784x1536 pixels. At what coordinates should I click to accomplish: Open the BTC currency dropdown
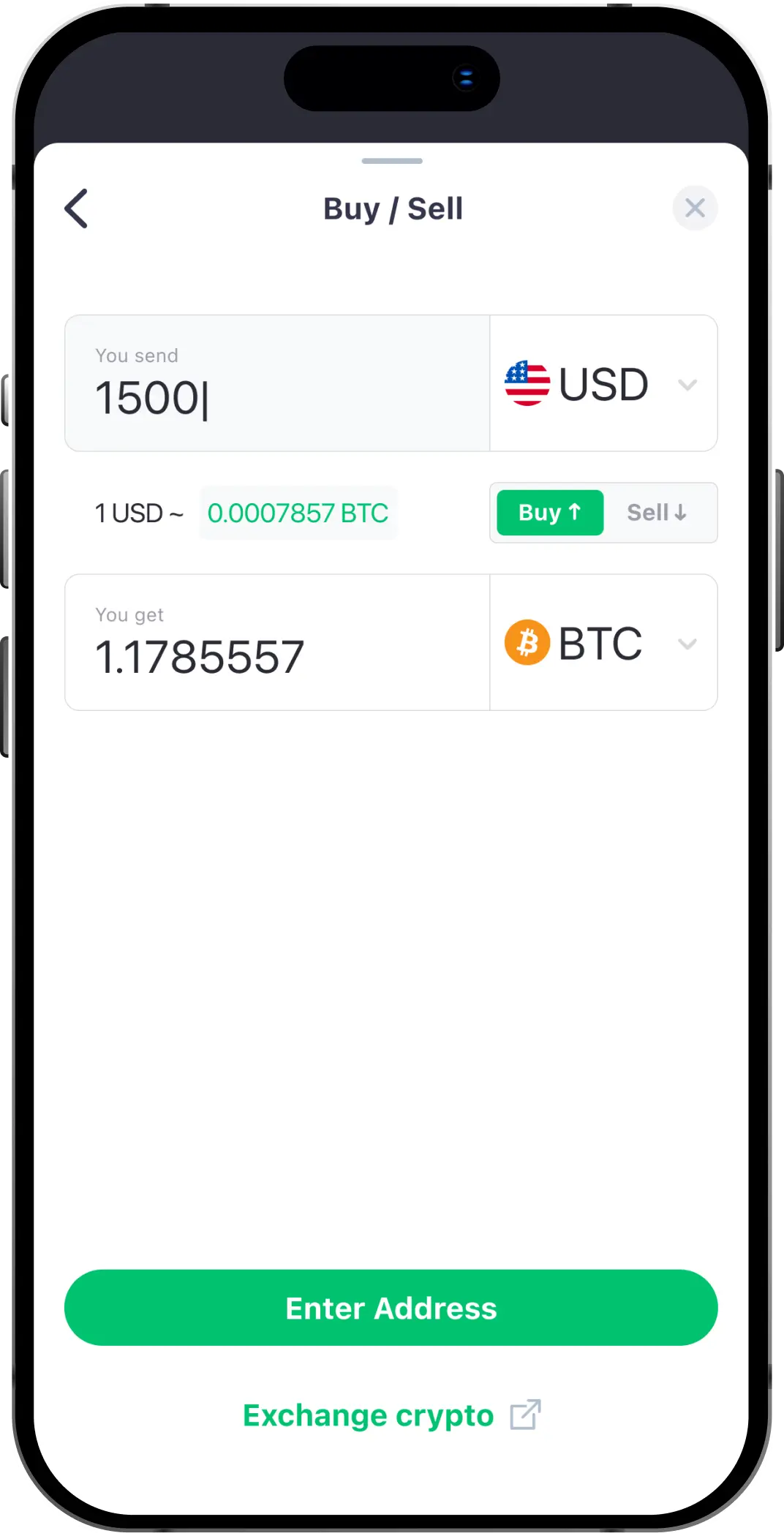(603, 642)
